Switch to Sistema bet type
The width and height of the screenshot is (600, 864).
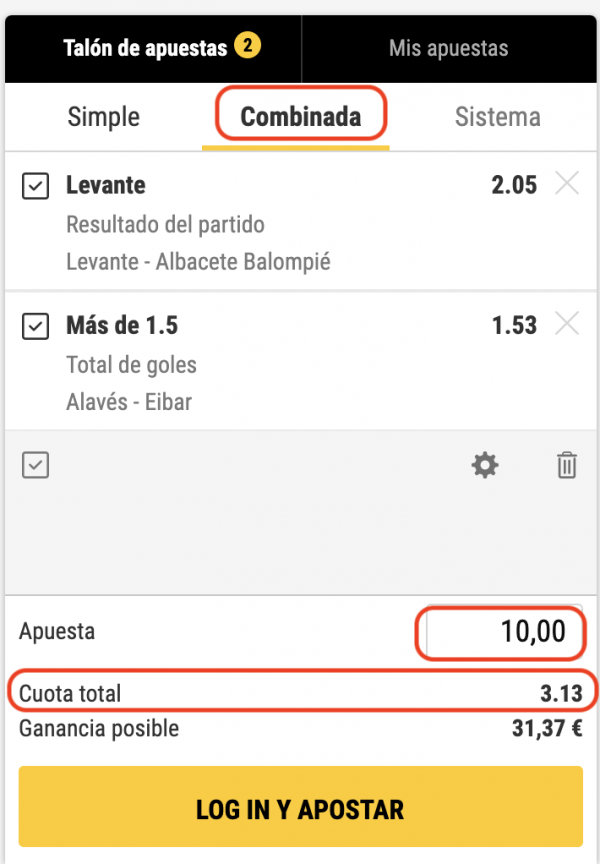pos(497,117)
